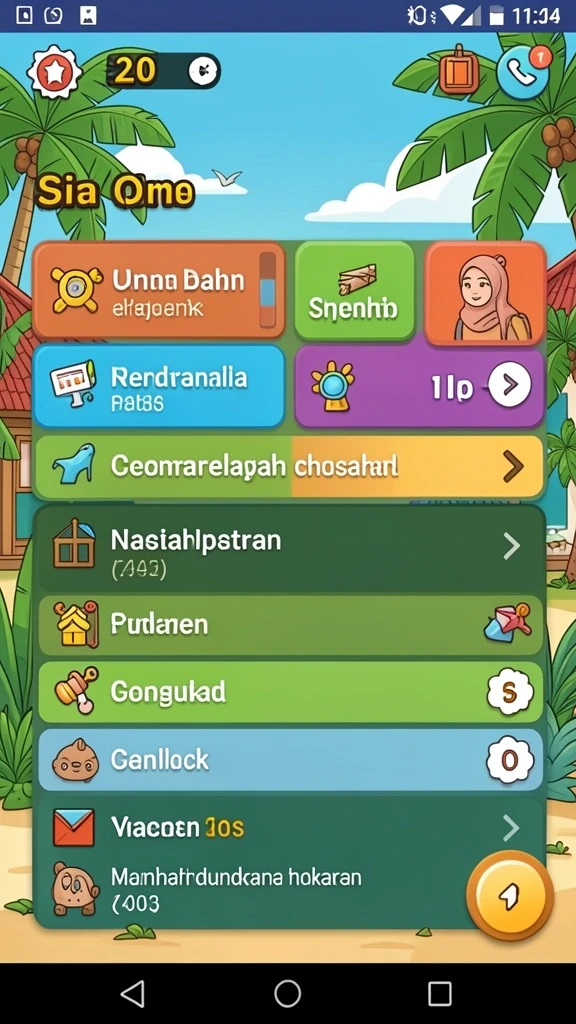Go back with the system back button
This screenshot has height=1024, width=576.
[134, 993]
